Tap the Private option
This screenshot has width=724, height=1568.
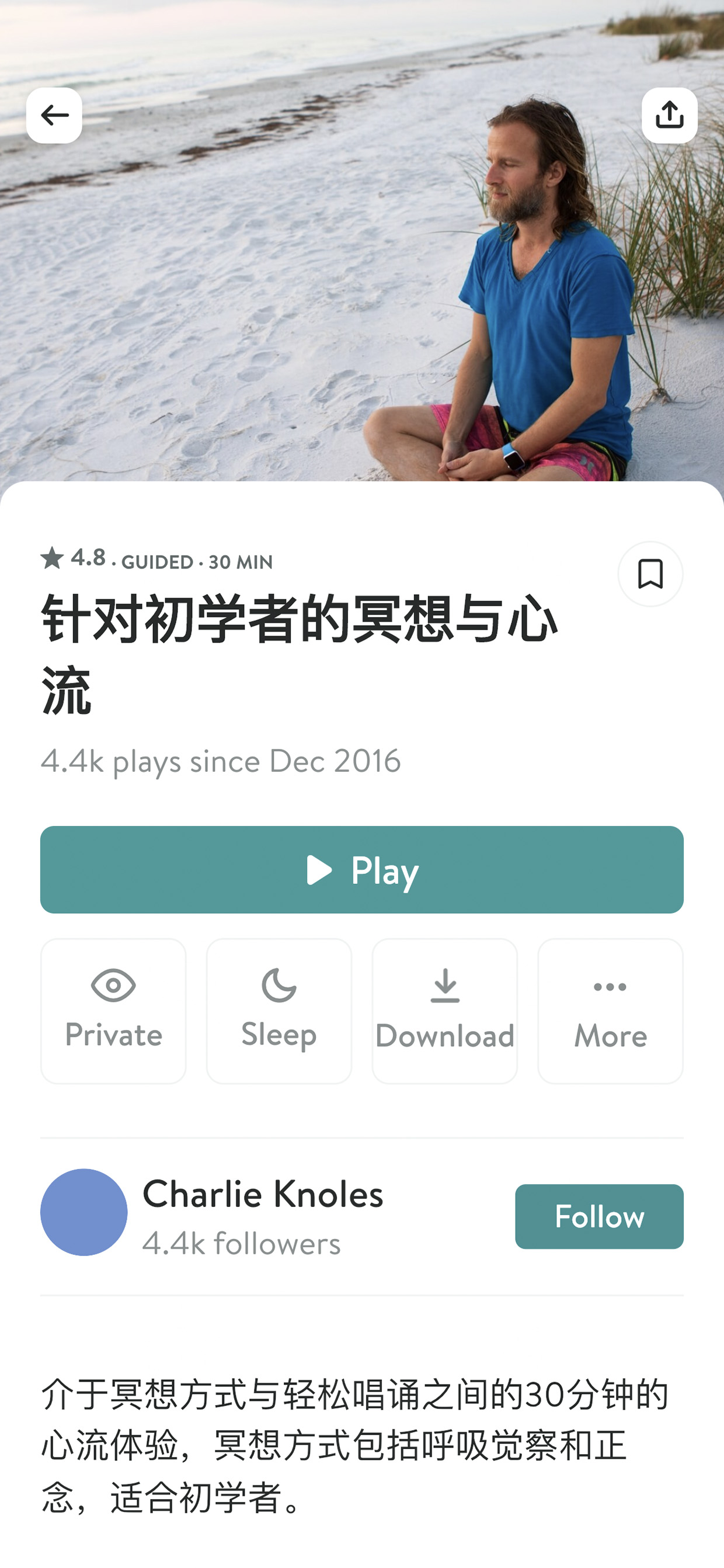[113, 1011]
